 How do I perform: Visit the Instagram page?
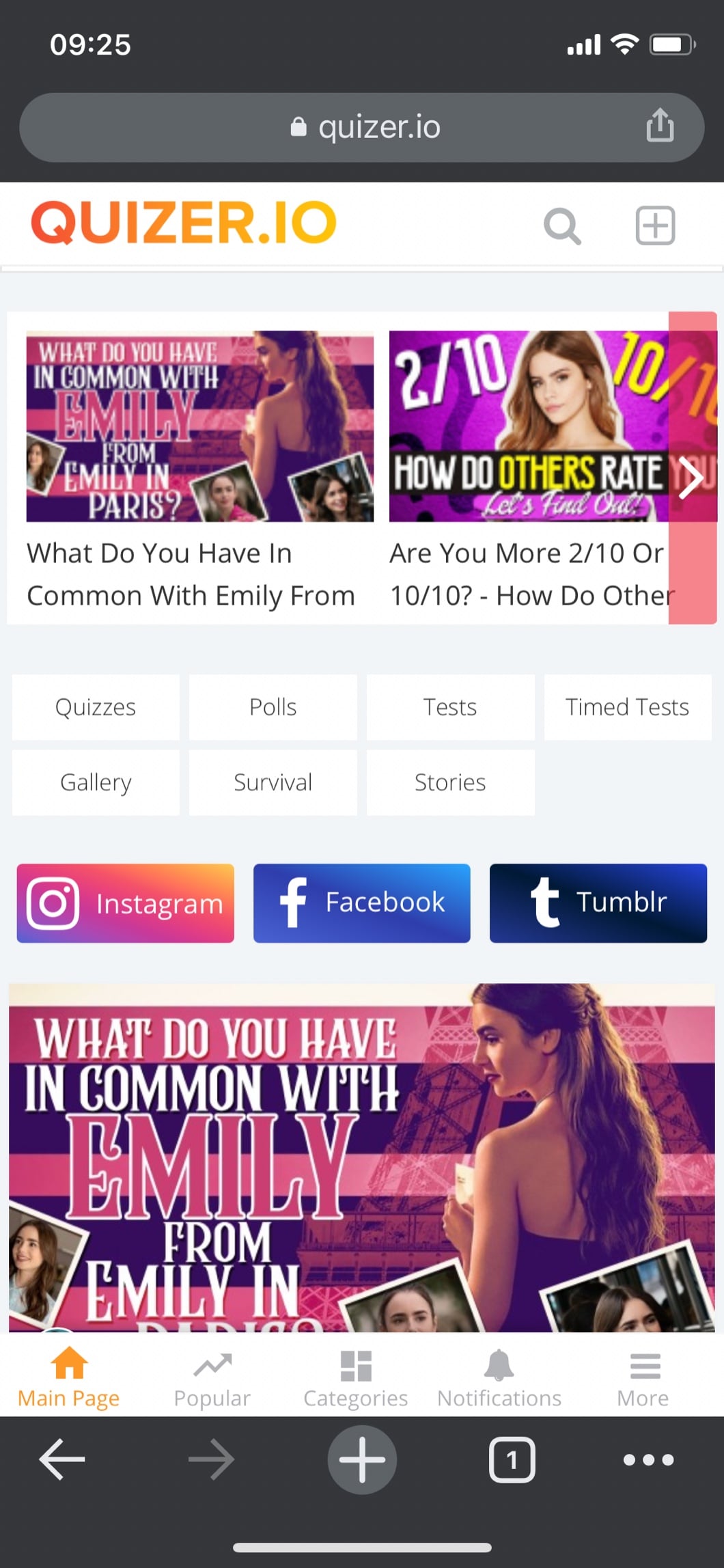click(x=126, y=903)
